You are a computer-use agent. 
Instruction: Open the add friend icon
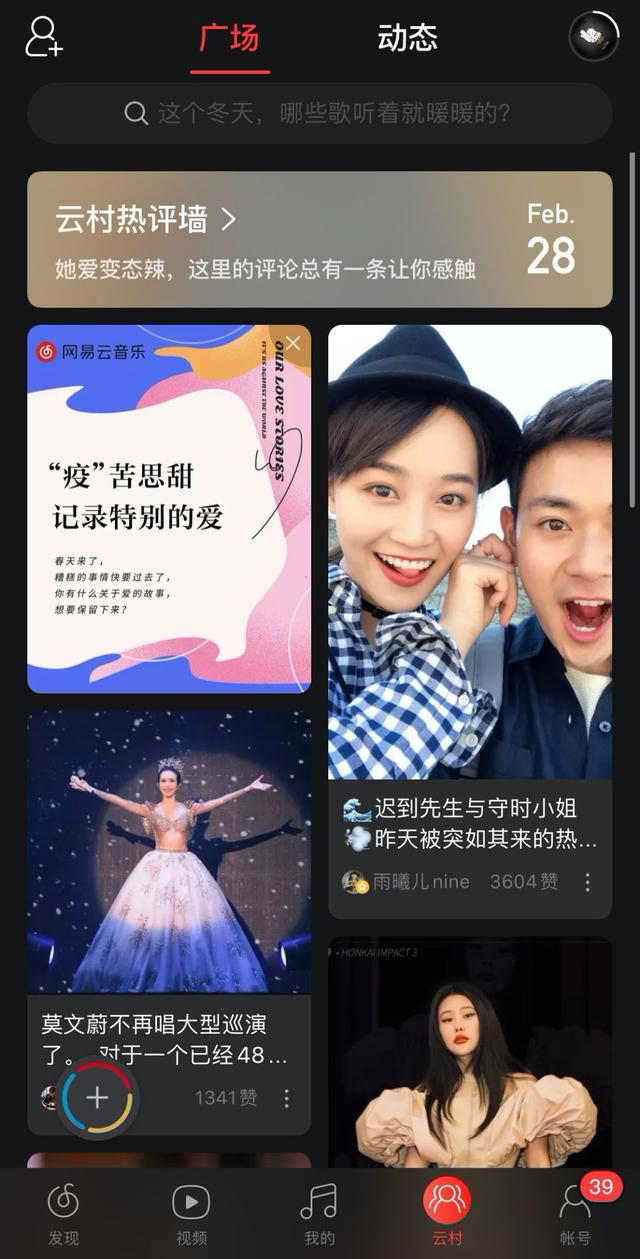(43, 37)
